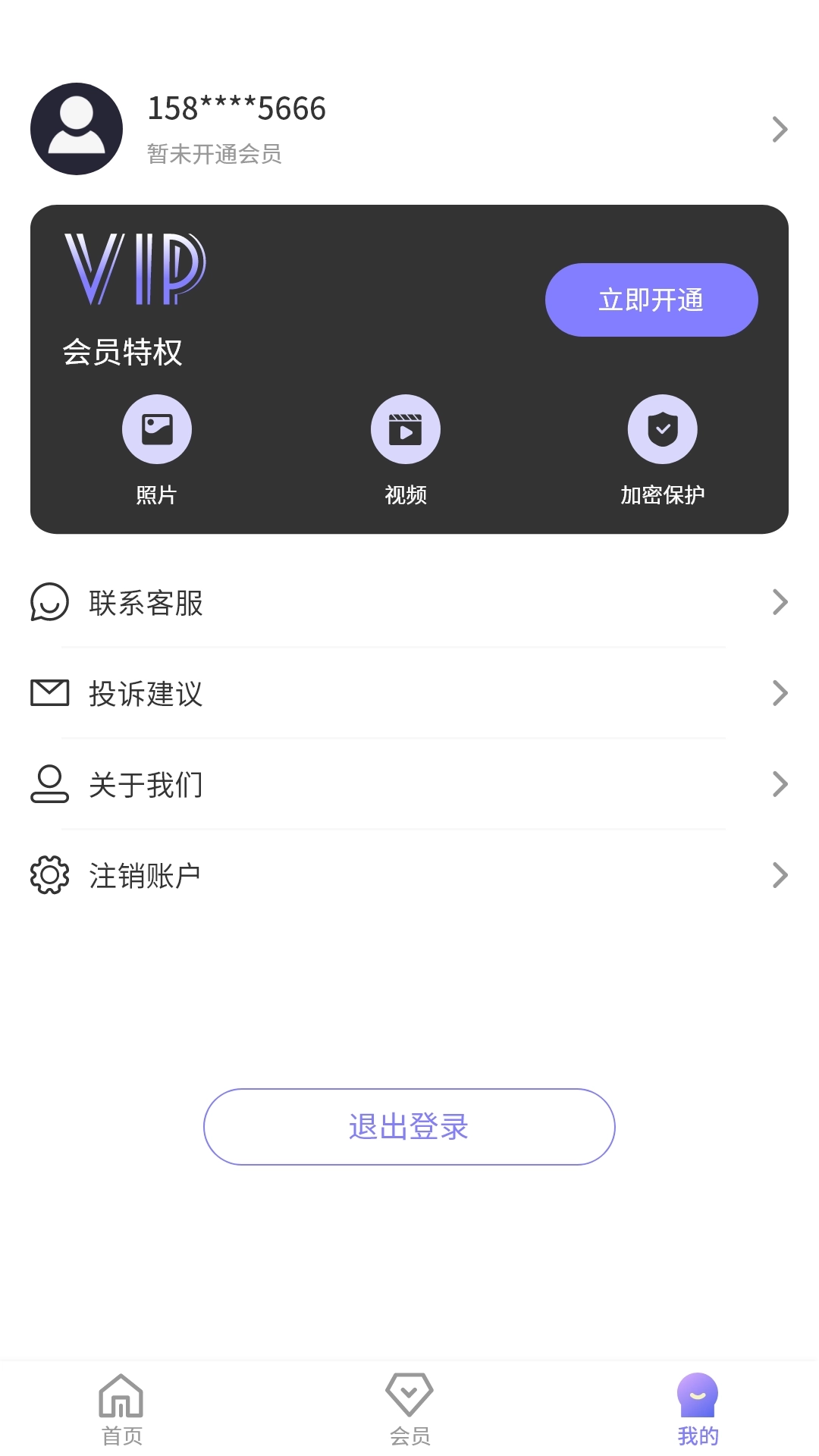The width and height of the screenshot is (819, 1456).
Task: Tap 立即开通 to activate VIP
Action: point(651,300)
